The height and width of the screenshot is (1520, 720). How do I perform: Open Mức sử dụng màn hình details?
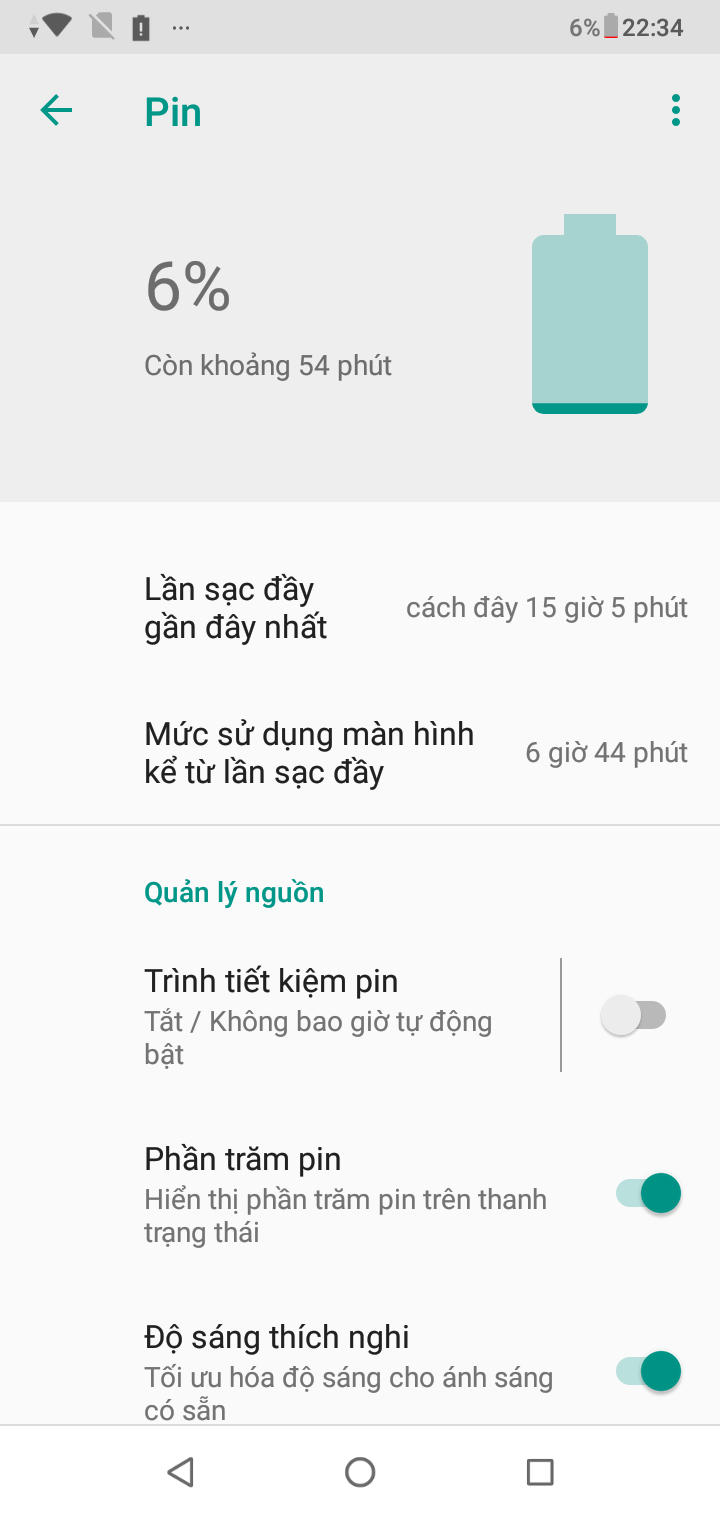(360, 753)
